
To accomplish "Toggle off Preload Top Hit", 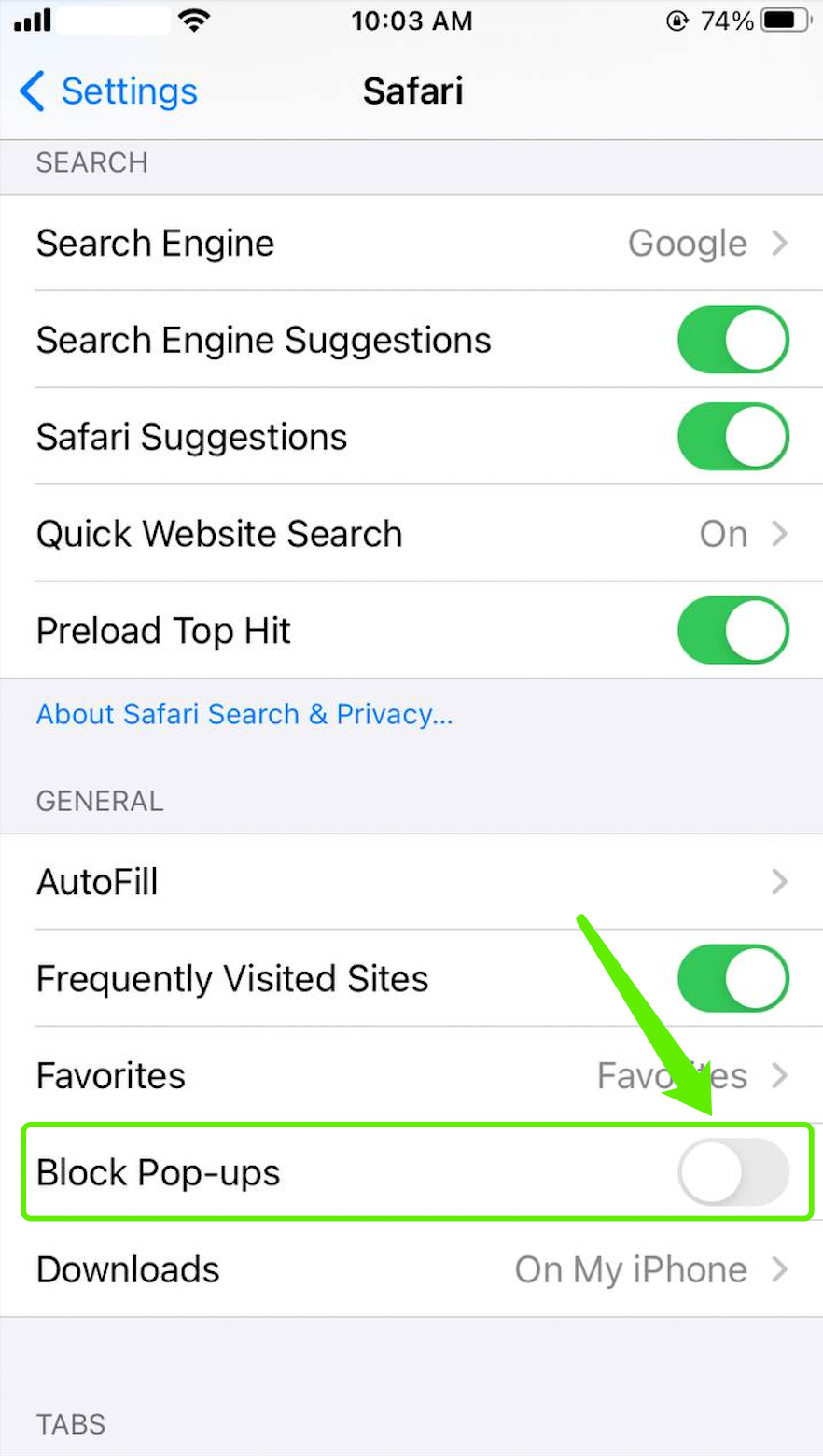I will (x=732, y=631).
